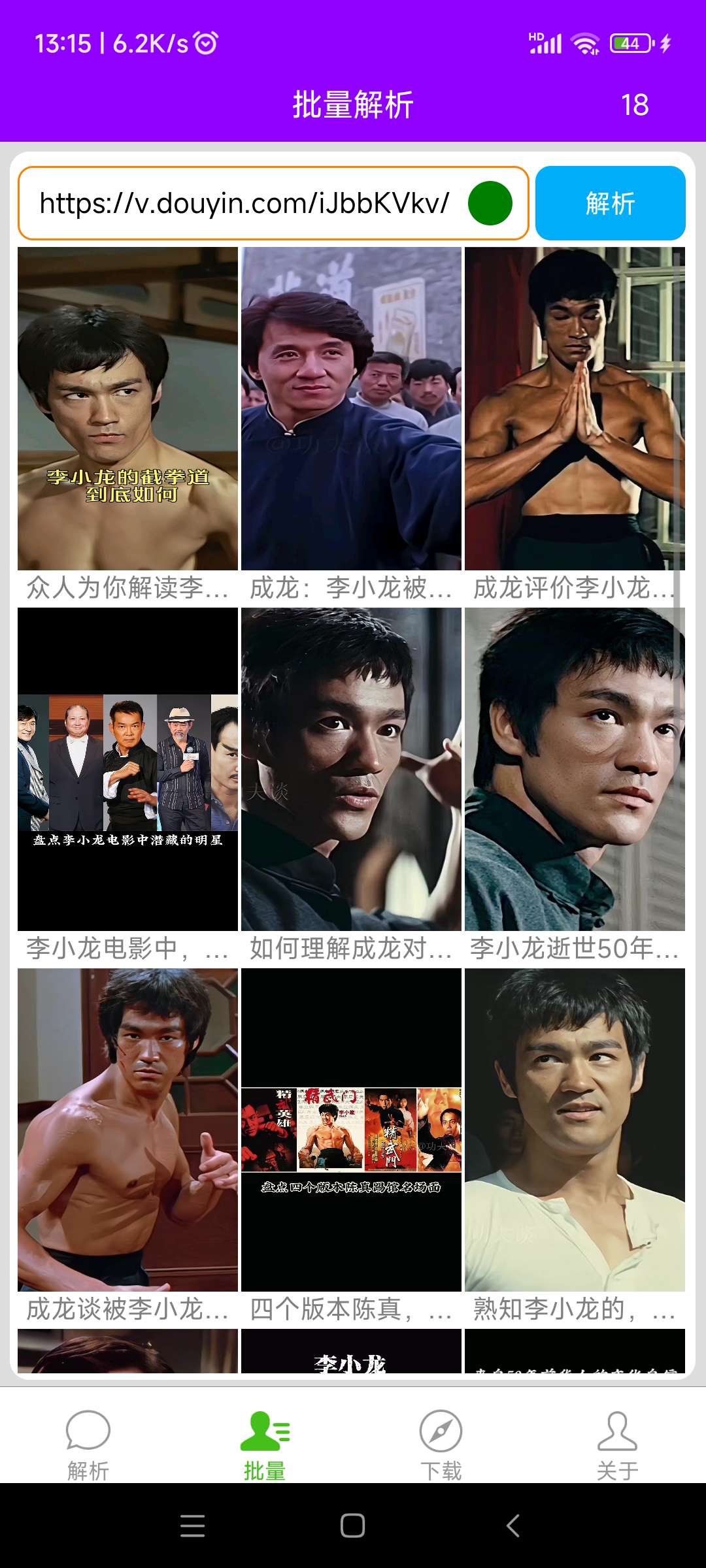Open the 关于 tab
706x1568 pixels.
click(618, 1445)
